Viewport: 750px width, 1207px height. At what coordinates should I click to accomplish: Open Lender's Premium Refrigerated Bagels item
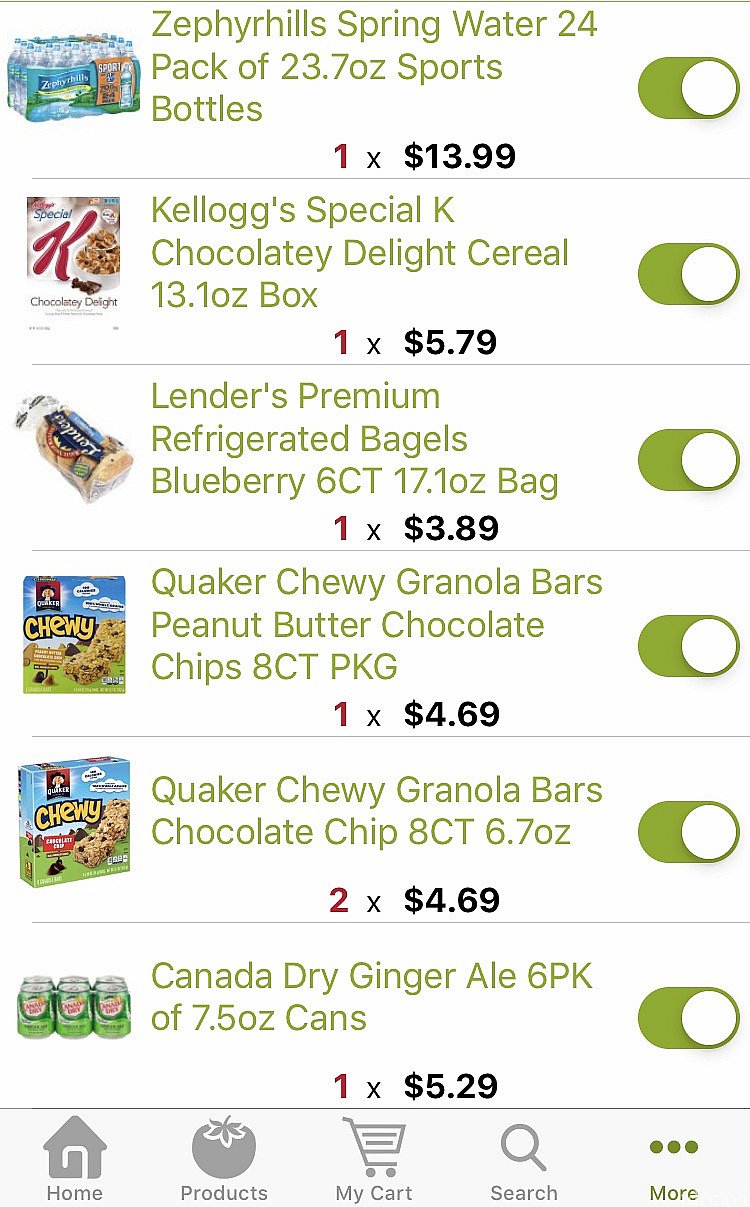click(354, 439)
